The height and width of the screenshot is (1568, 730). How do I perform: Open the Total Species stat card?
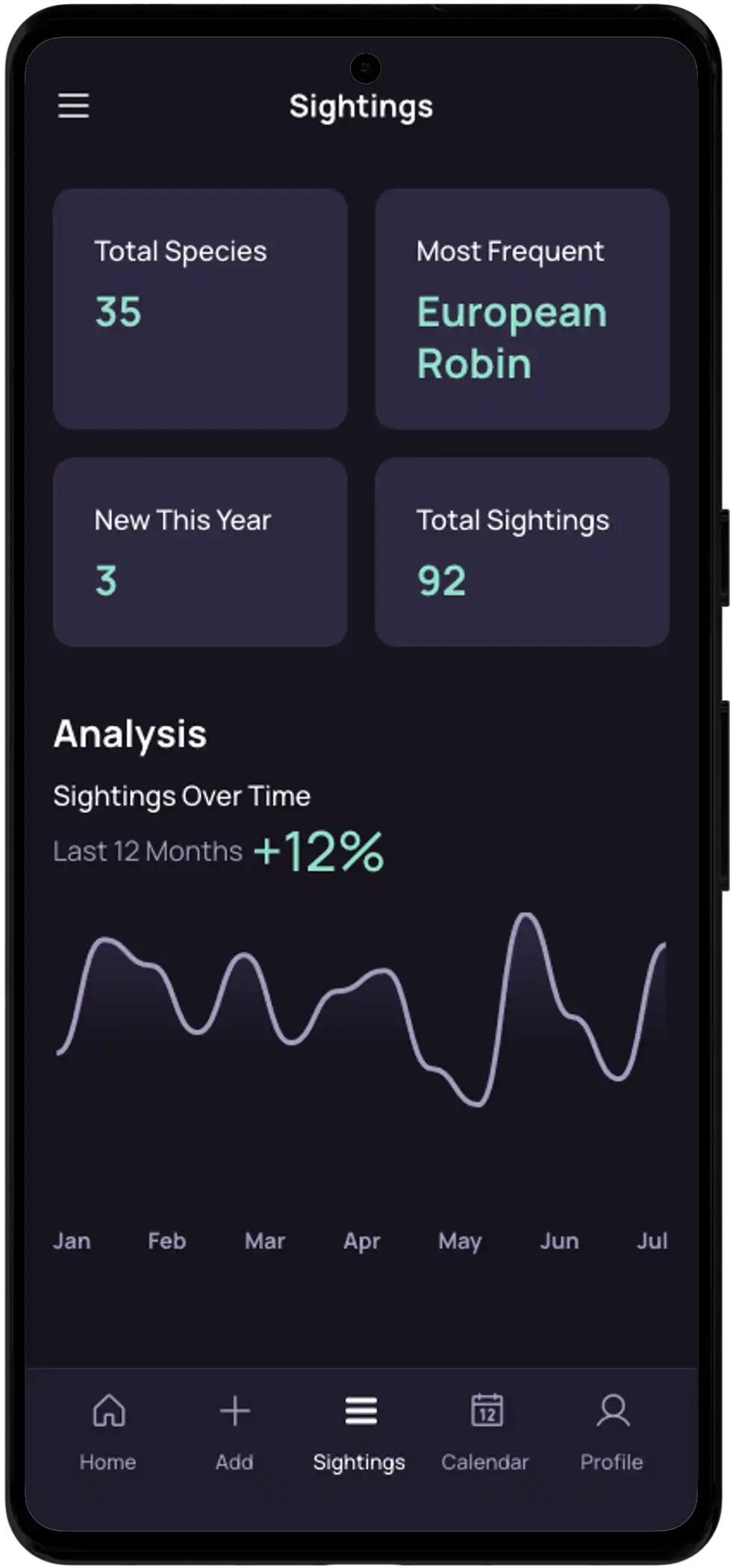(x=199, y=309)
